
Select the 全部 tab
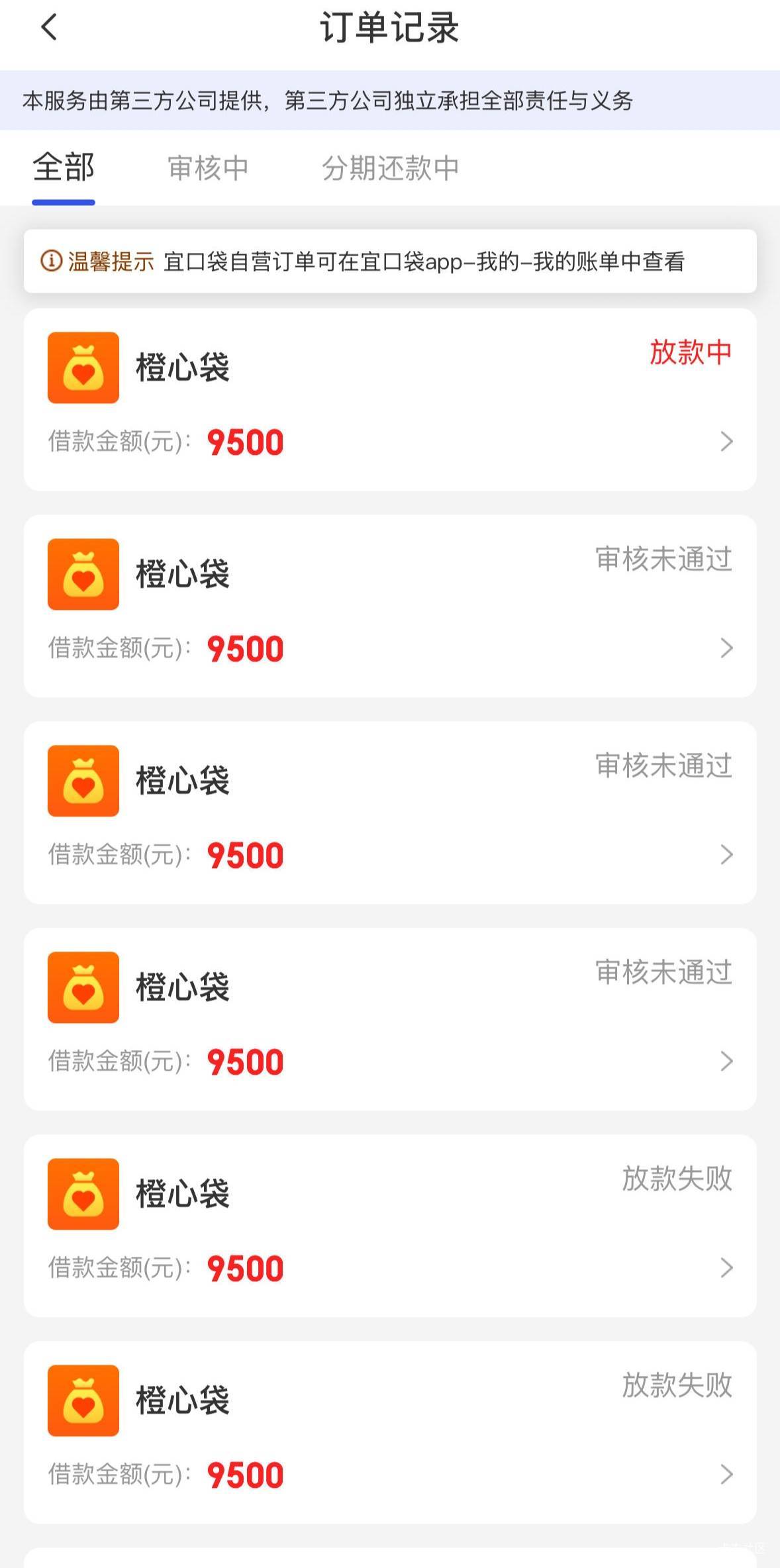(x=64, y=167)
